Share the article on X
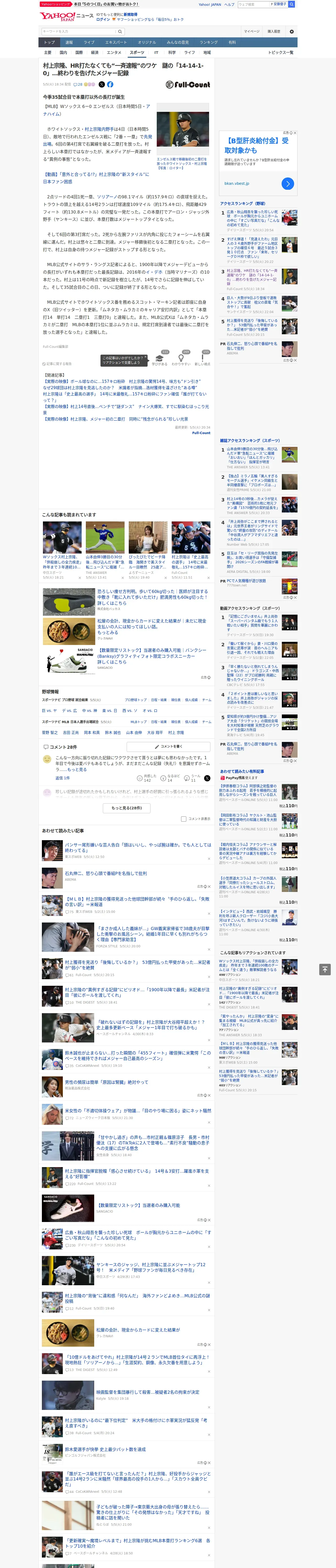 pos(102,85)
